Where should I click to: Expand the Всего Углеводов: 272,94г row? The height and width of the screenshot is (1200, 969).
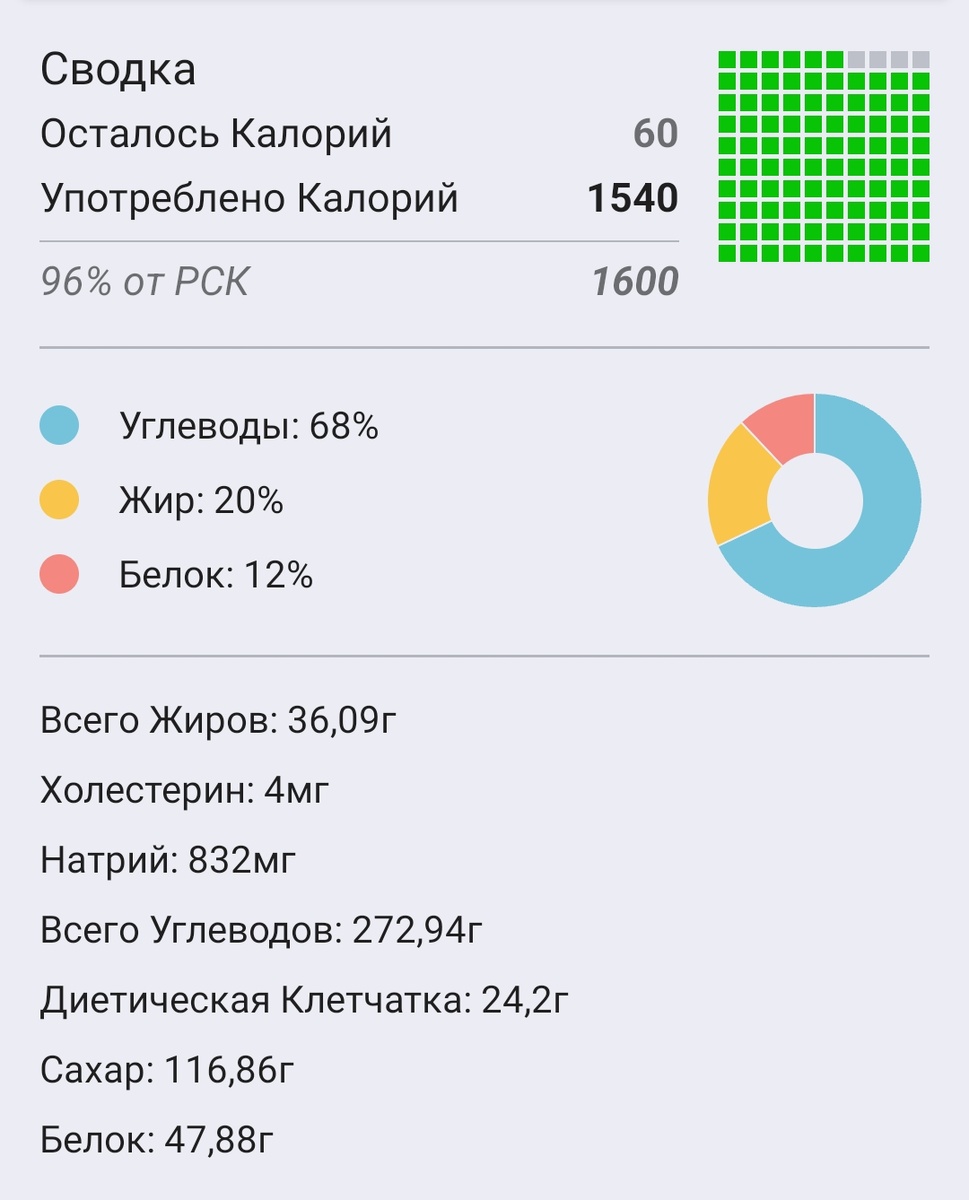[x=260, y=930]
